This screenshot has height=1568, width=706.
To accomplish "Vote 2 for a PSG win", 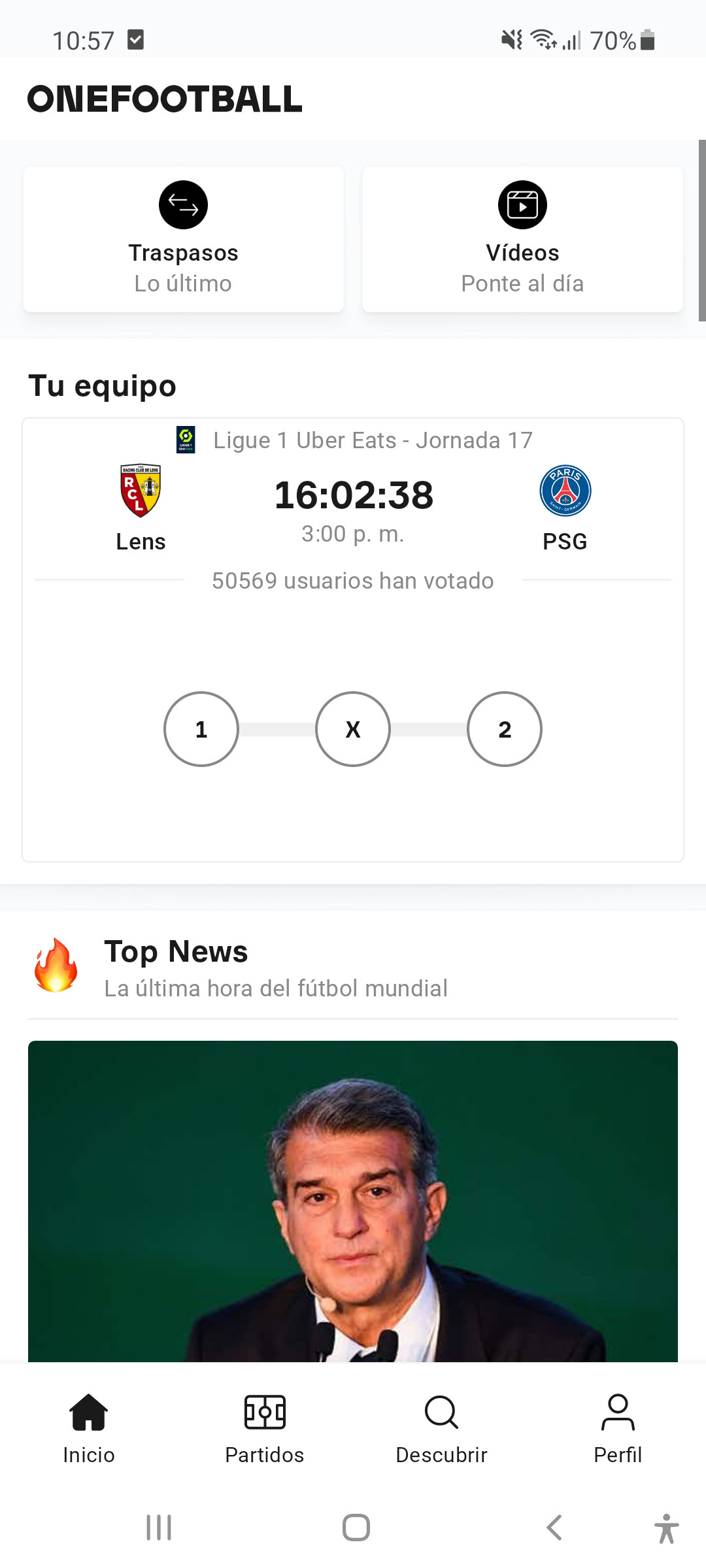I will 505,729.
